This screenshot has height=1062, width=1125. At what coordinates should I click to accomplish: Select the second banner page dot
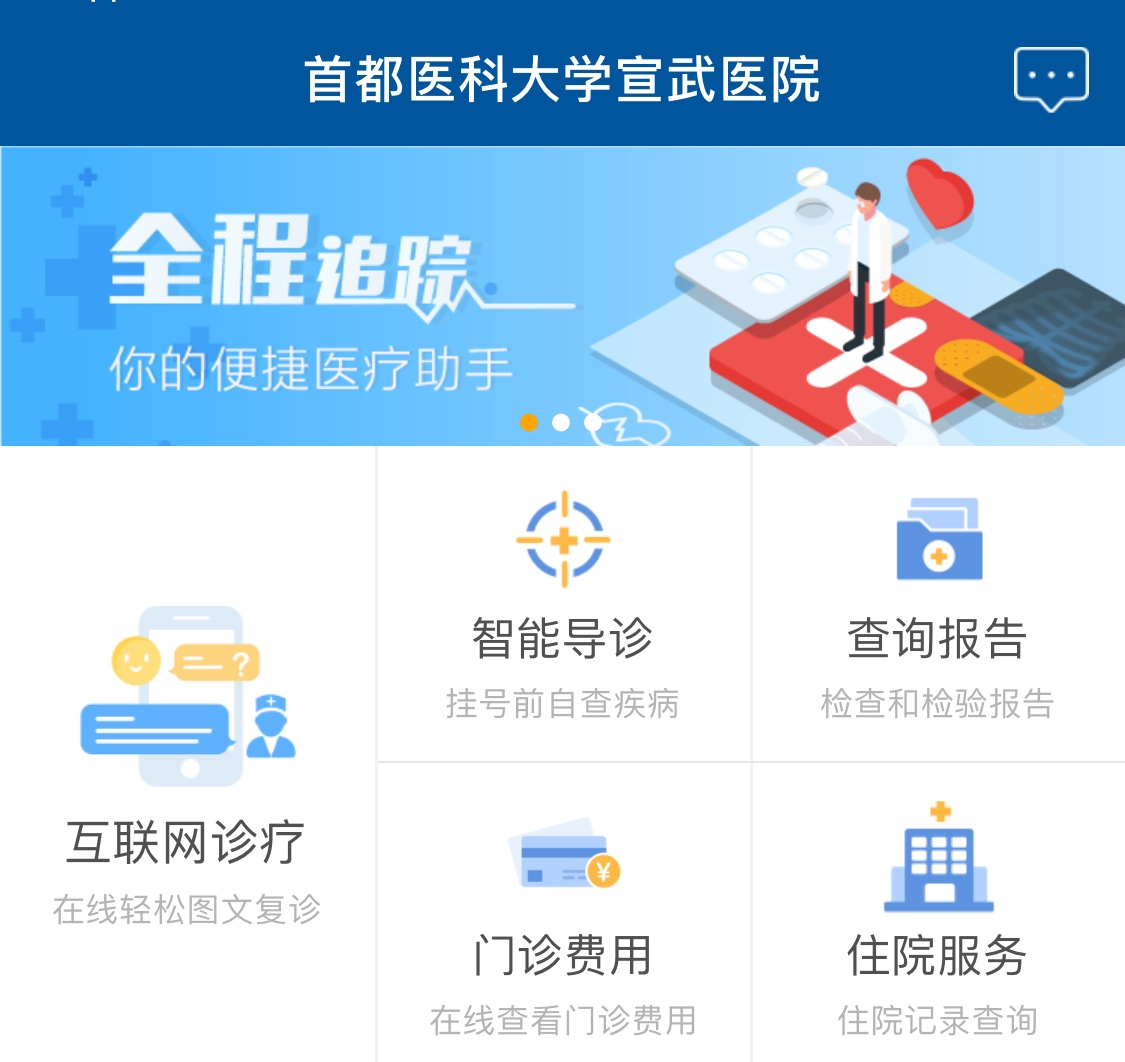[x=561, y=422]
